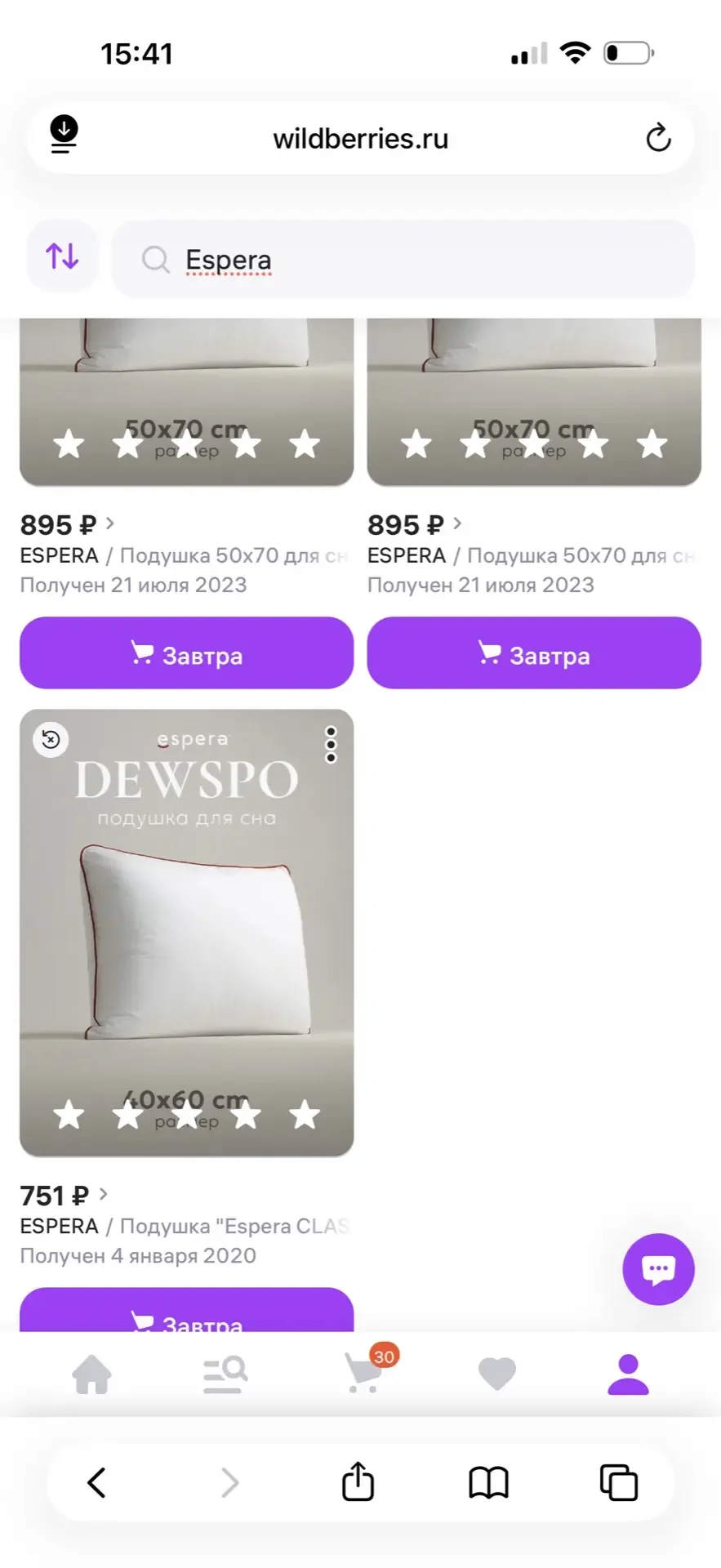
Task: Open the Profile tab
Action: coord(628,1374)
